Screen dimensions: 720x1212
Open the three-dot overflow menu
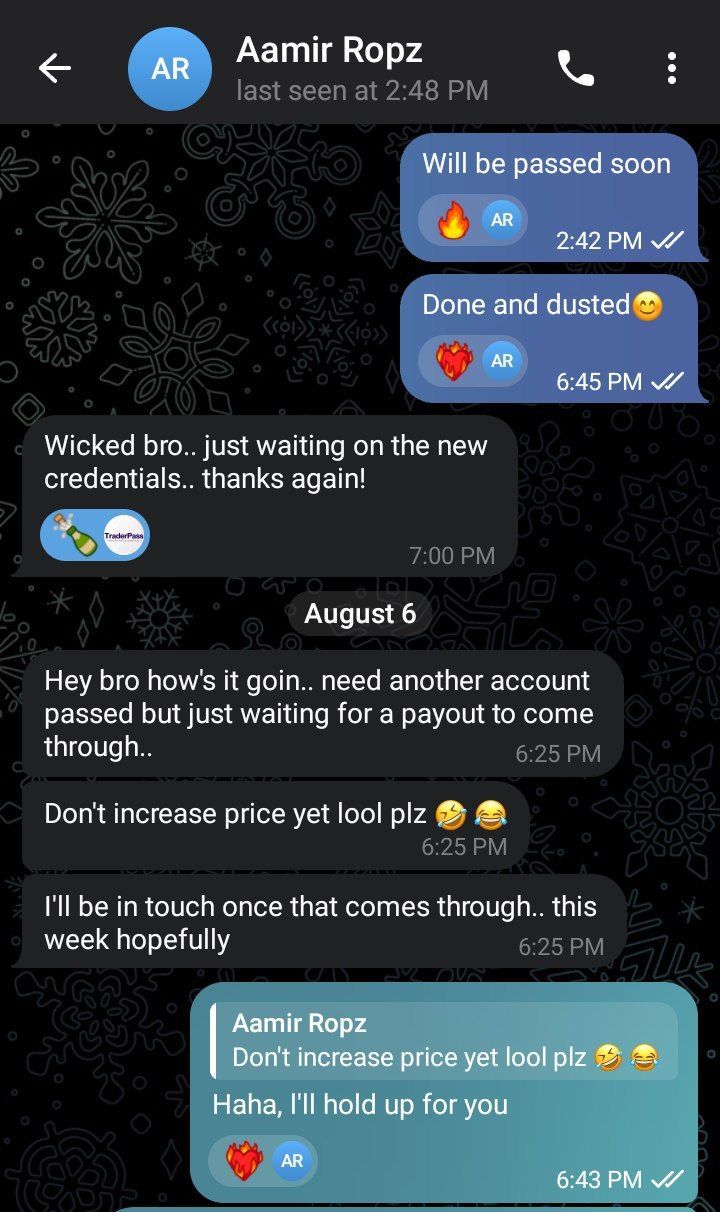(671, 68)
